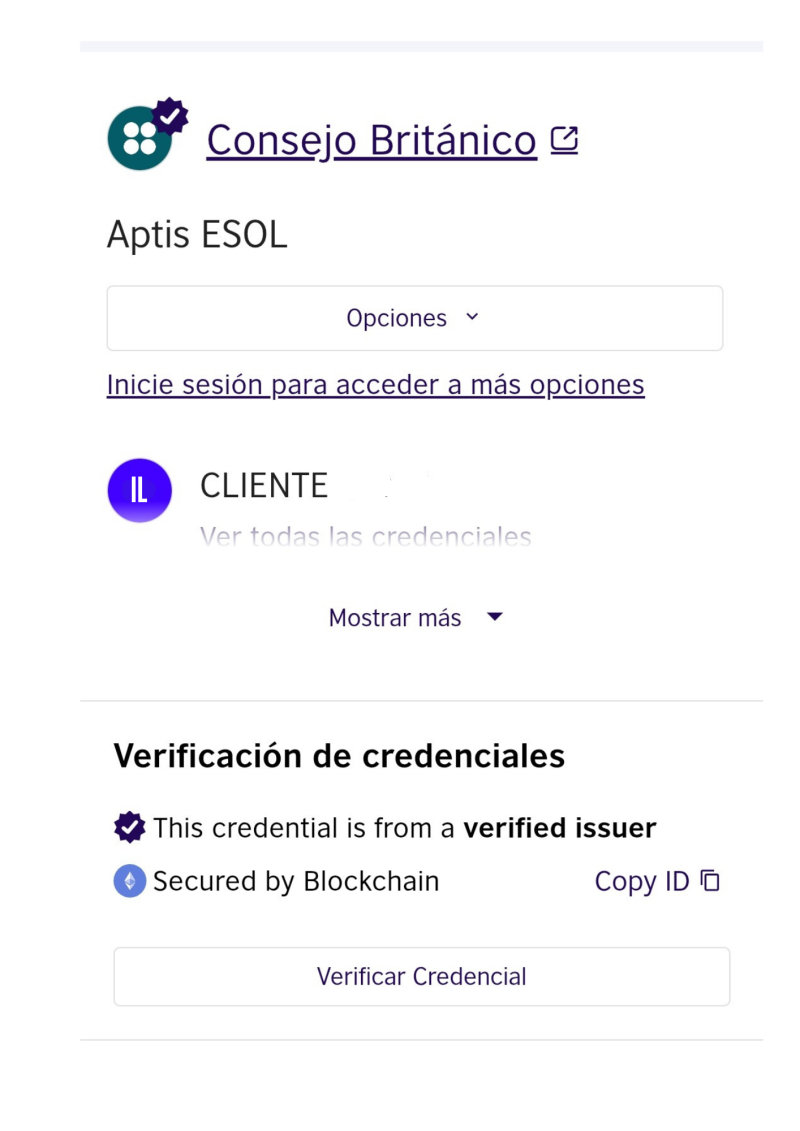View all credentials for CLIENTE
Screen dimensions: 800x1131
[365, 537]
